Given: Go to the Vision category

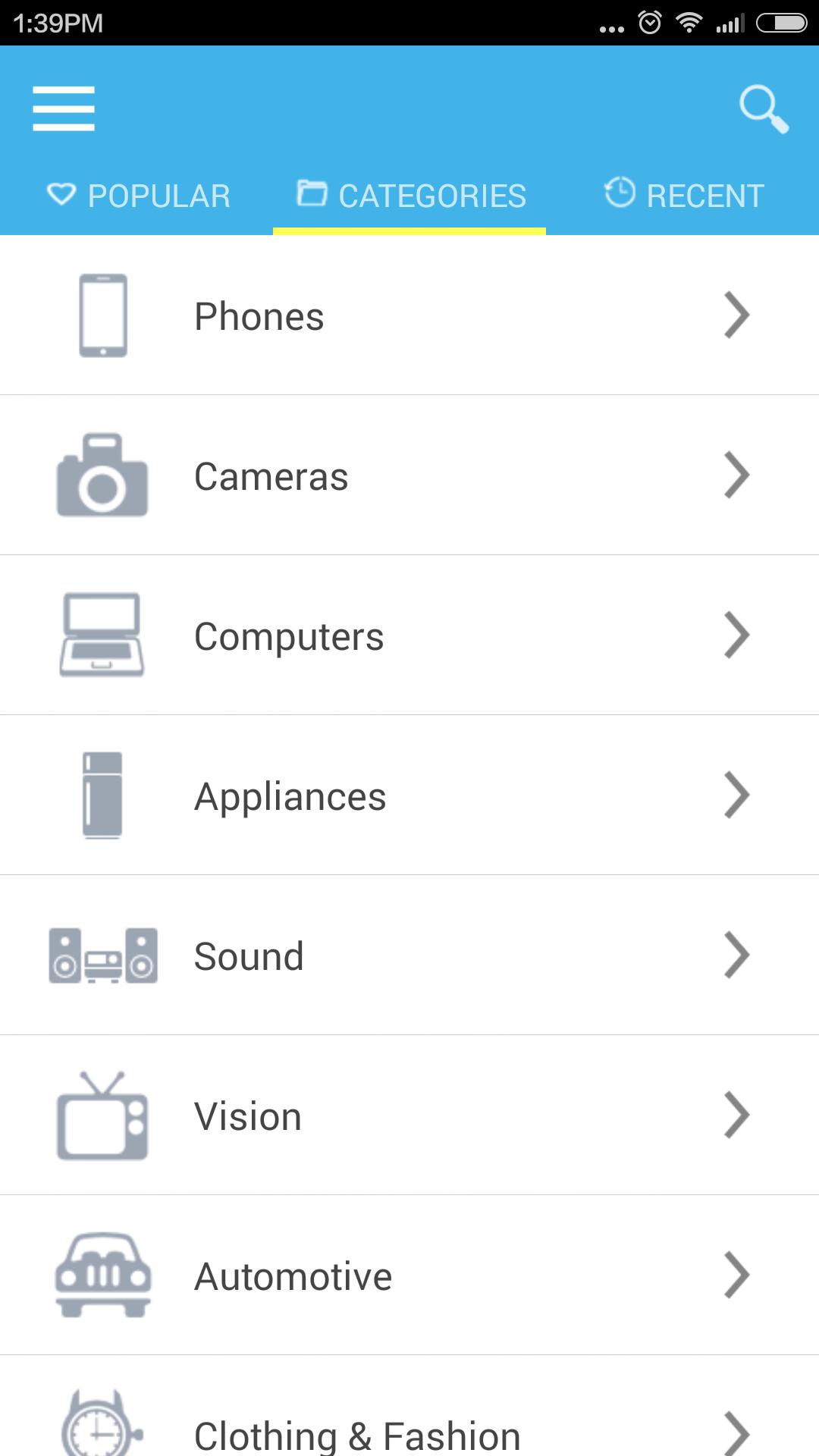Looking at the screenshot, I should click(x=409, y=1116).
